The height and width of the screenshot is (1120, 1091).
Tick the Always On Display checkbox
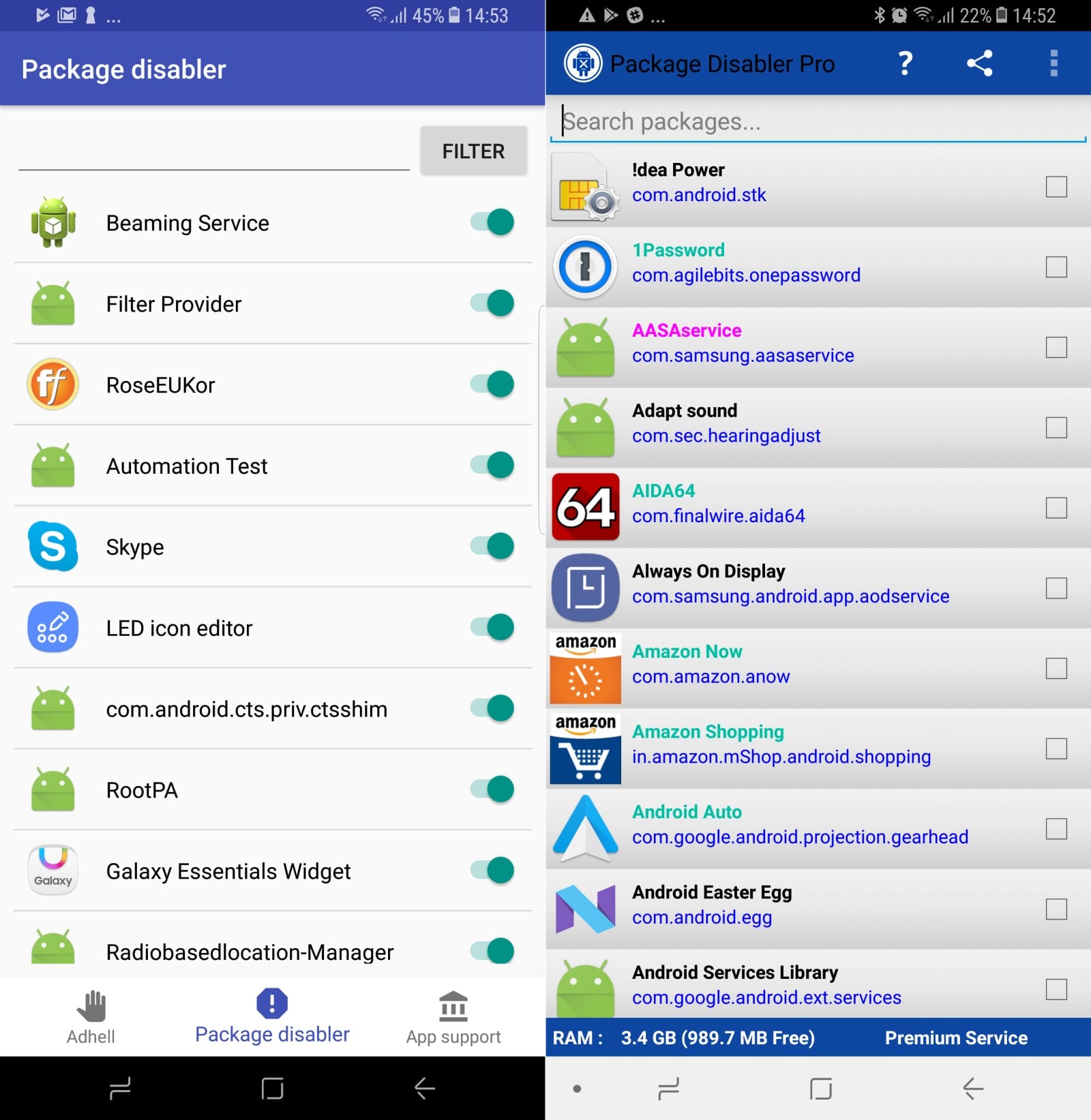click(x=1056, y=588)
